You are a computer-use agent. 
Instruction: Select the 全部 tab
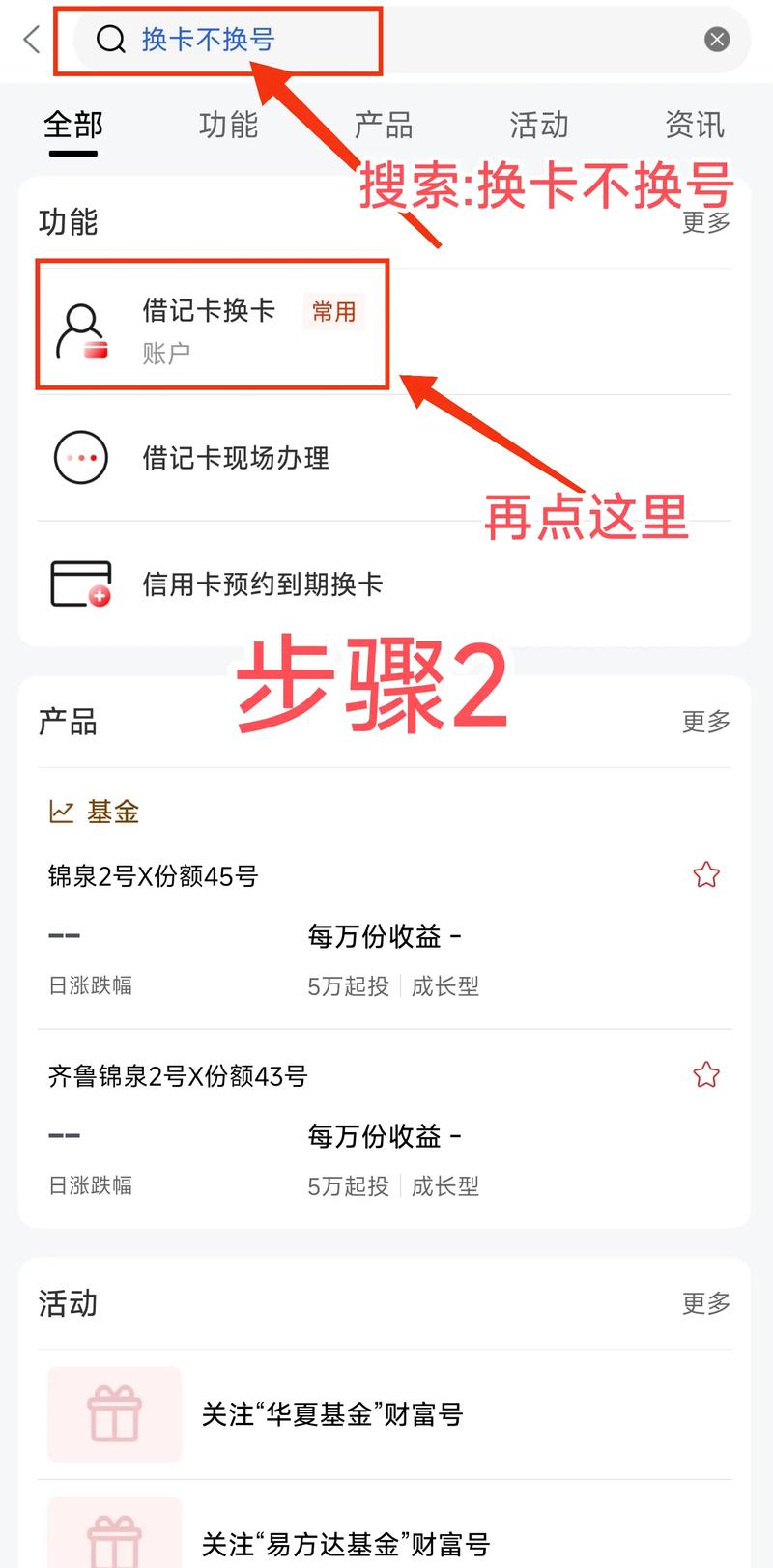click(x=72, y=125)
